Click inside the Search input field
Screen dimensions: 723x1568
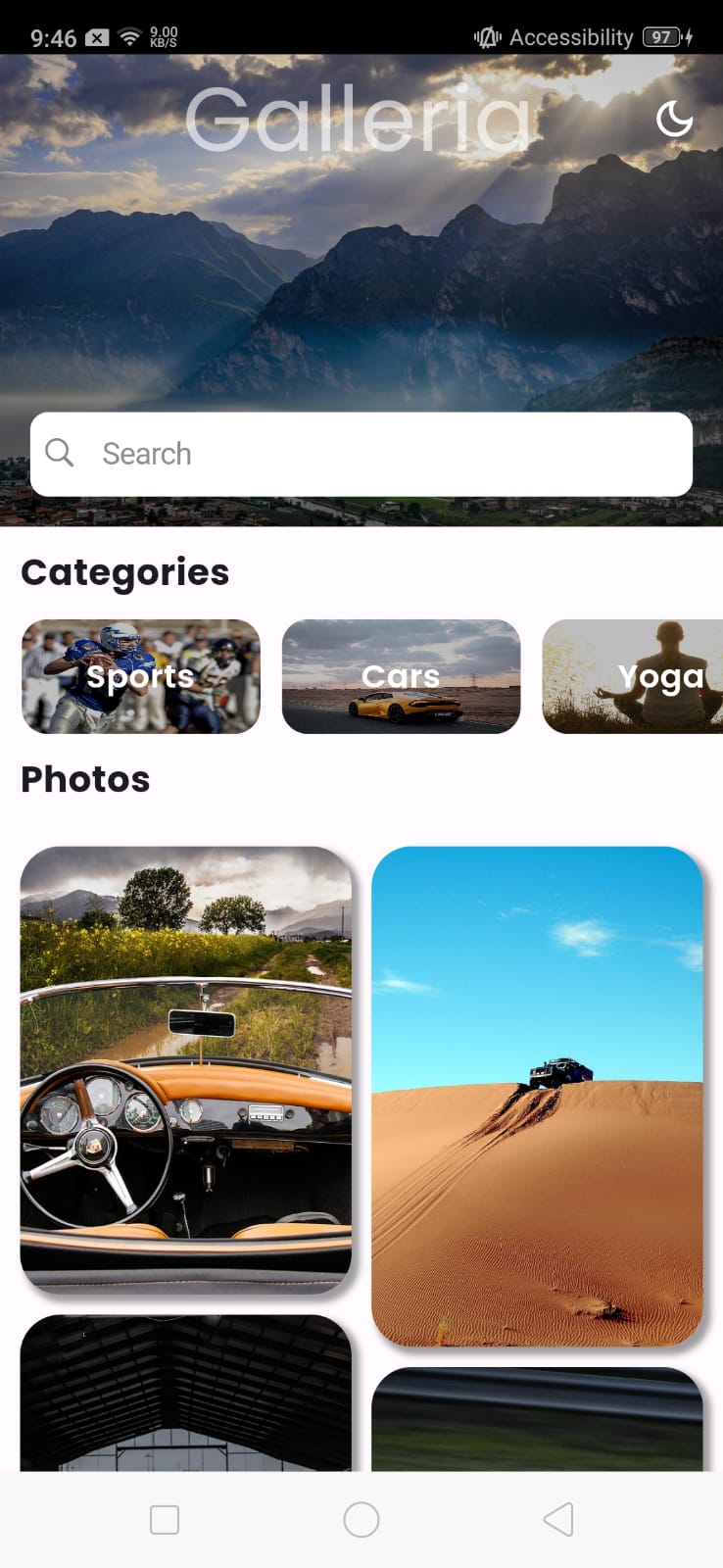[294, 453]
